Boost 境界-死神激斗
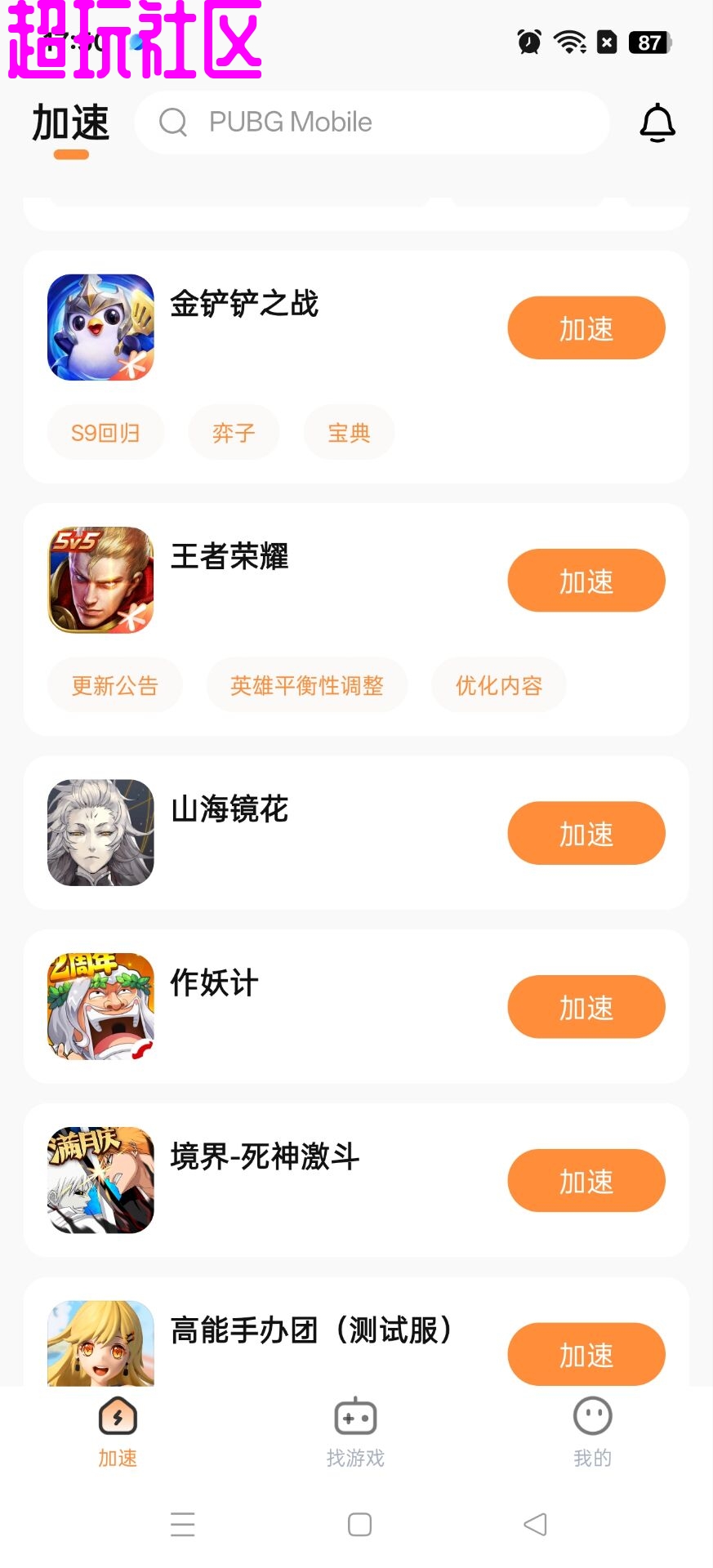Screen dimensions: 713x1568 [x=586, y=1181]
